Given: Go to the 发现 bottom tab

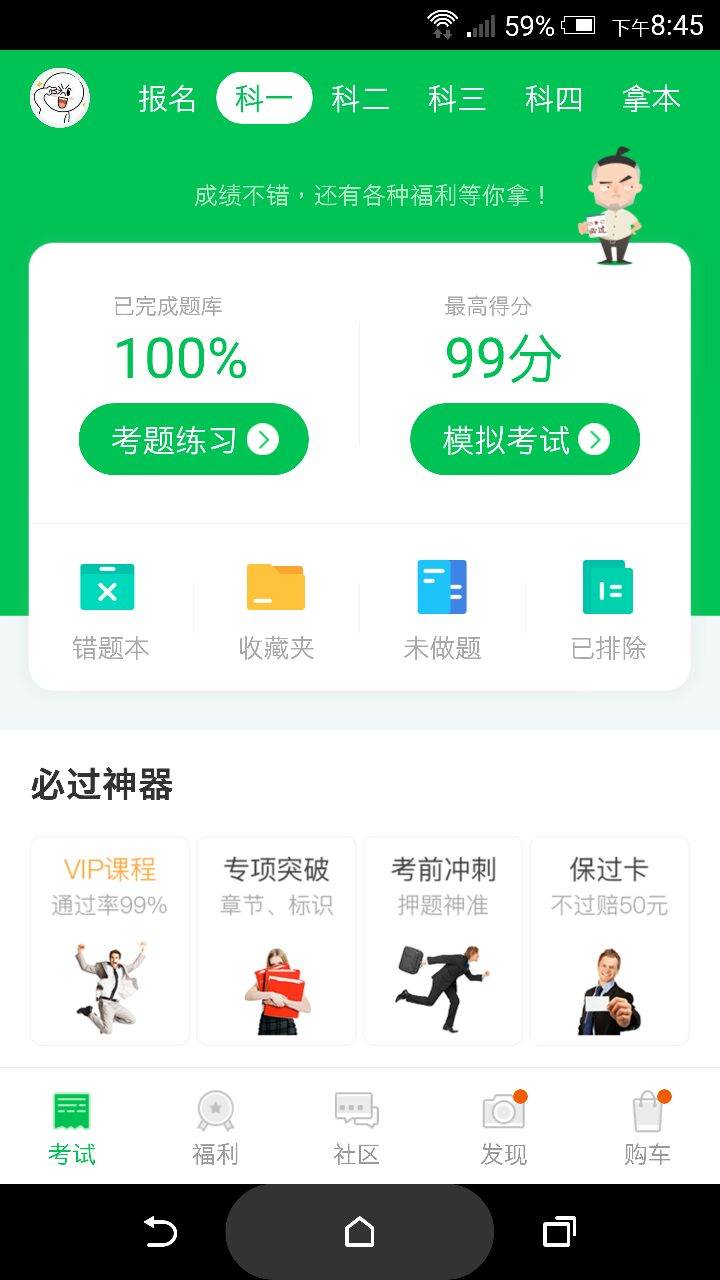Looking at the screenshot, I should pyautogui.click(x=503, y=1127).
